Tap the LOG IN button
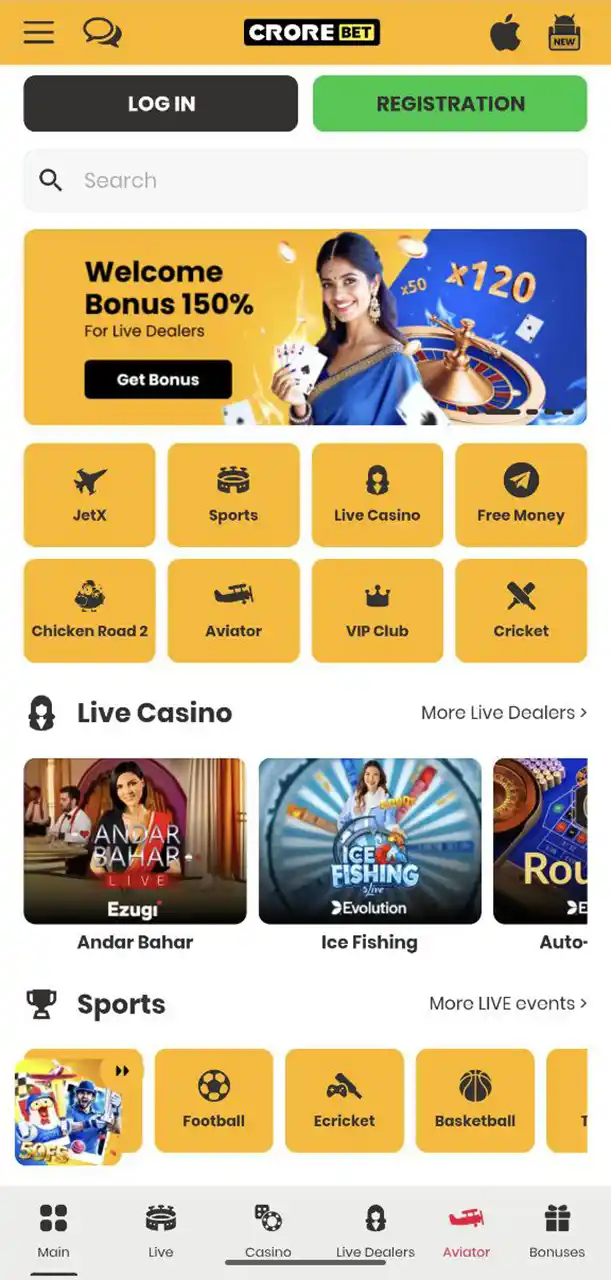 click(161, 103)
